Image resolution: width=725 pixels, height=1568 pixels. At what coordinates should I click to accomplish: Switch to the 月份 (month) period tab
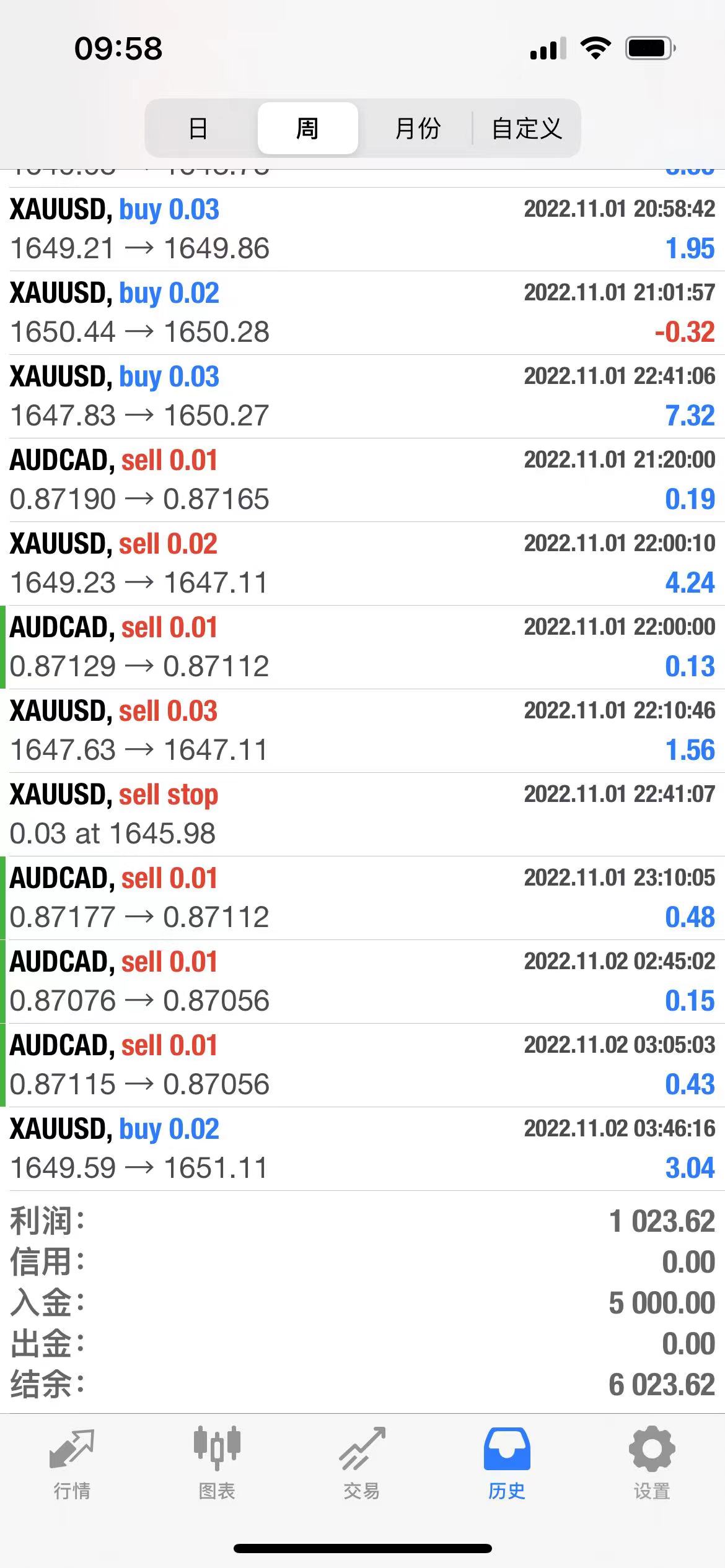point(417,129)
